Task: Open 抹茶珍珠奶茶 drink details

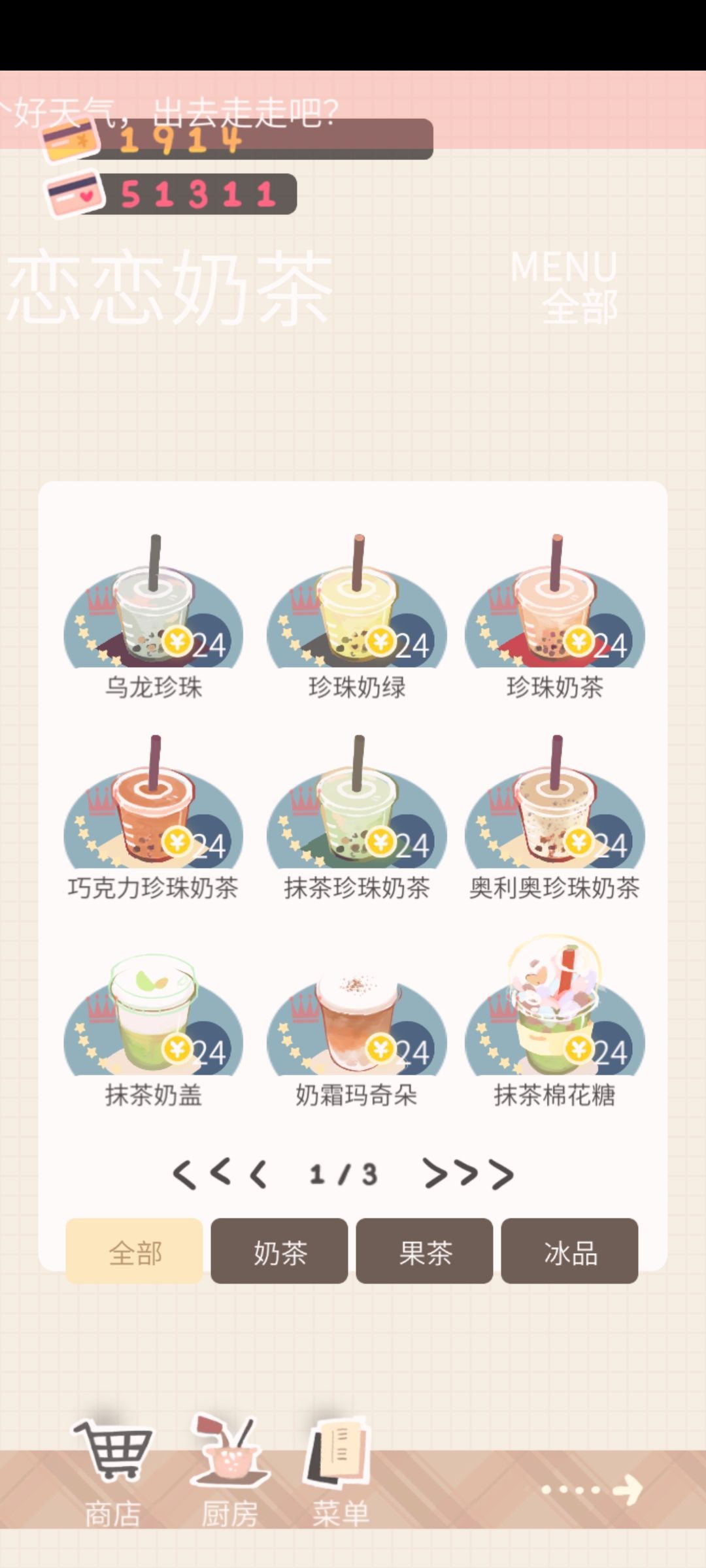Action: click(357, 818)
